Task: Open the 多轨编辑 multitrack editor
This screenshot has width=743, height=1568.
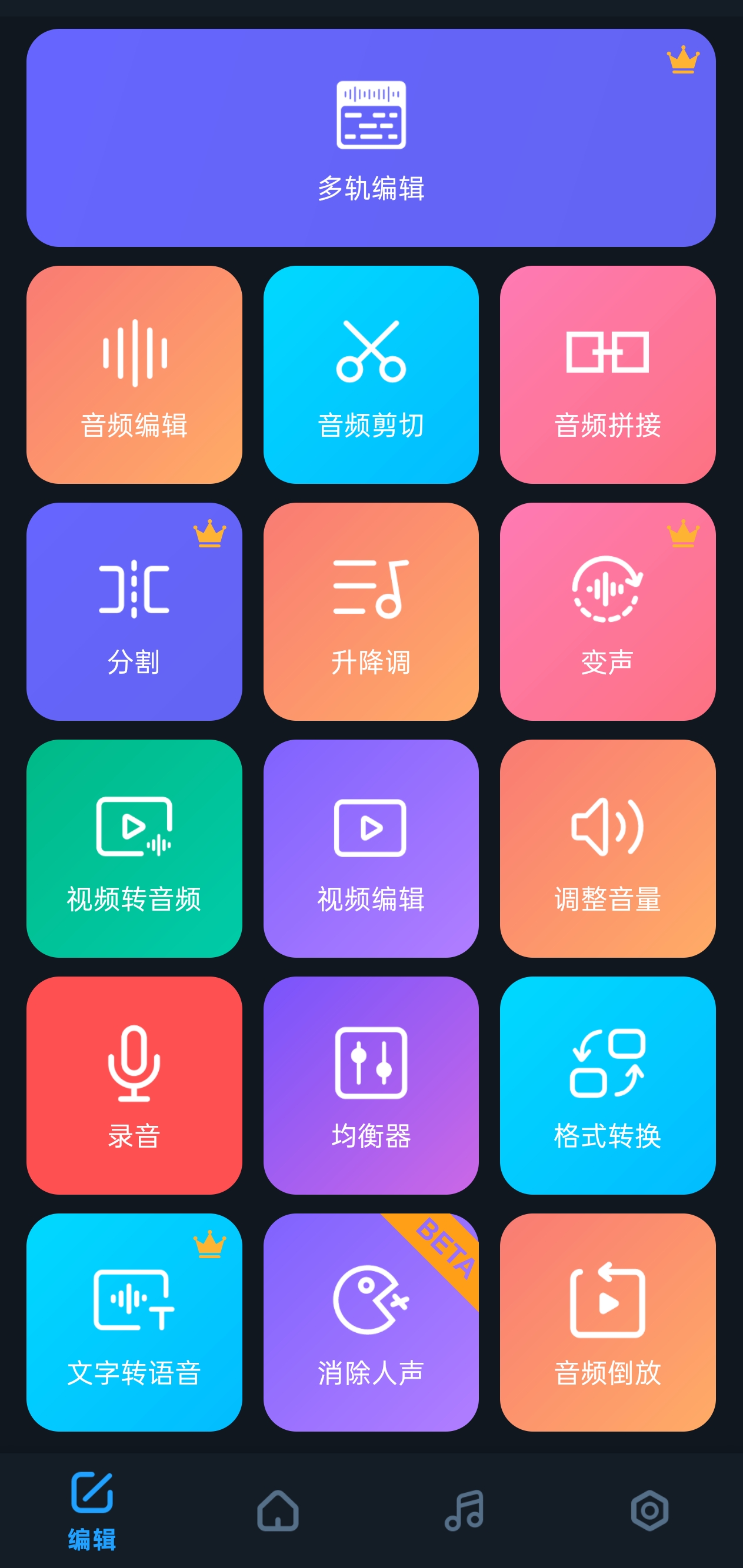Action: (371, 138)
